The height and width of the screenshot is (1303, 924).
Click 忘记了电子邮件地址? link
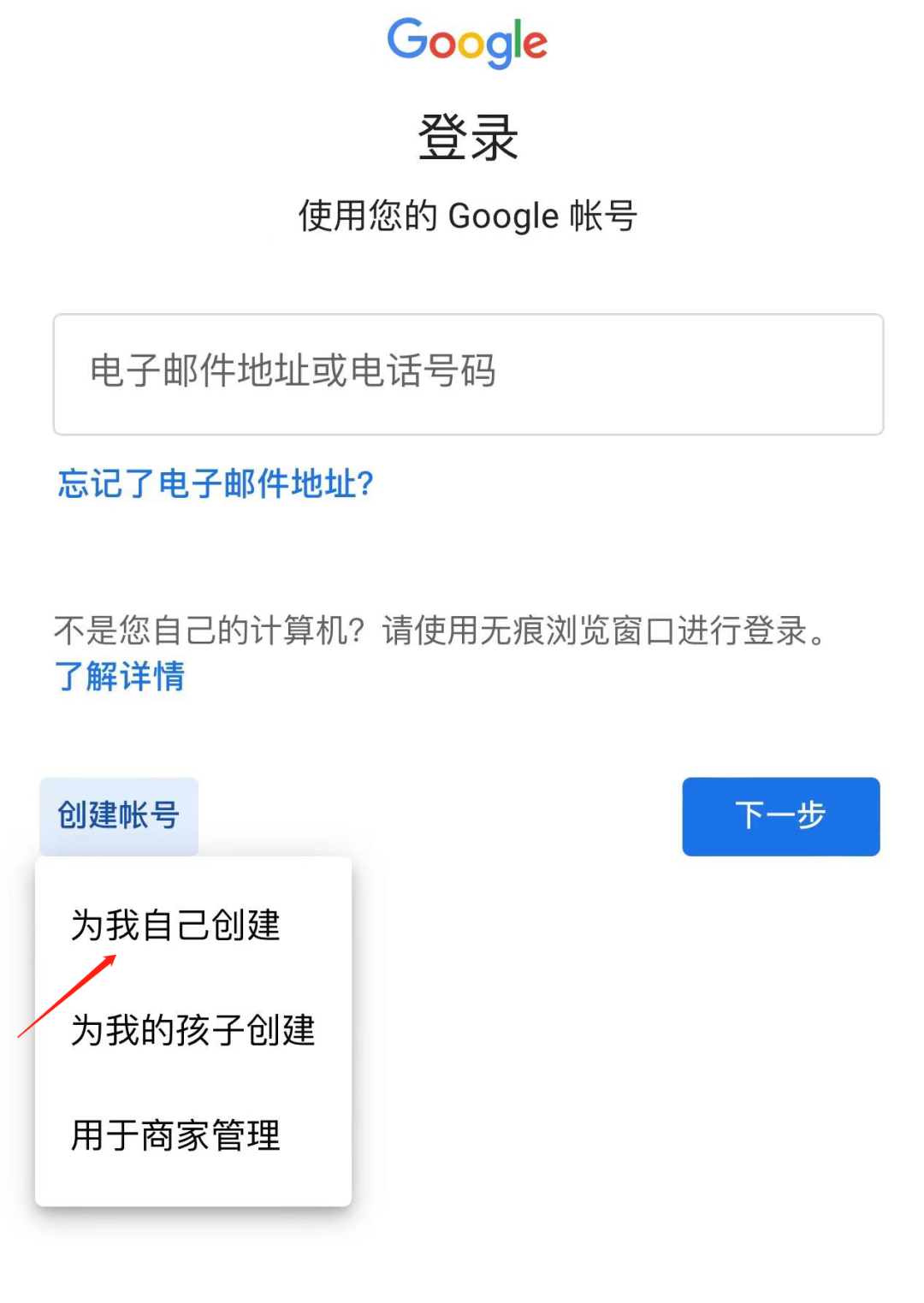pos(216,485)
